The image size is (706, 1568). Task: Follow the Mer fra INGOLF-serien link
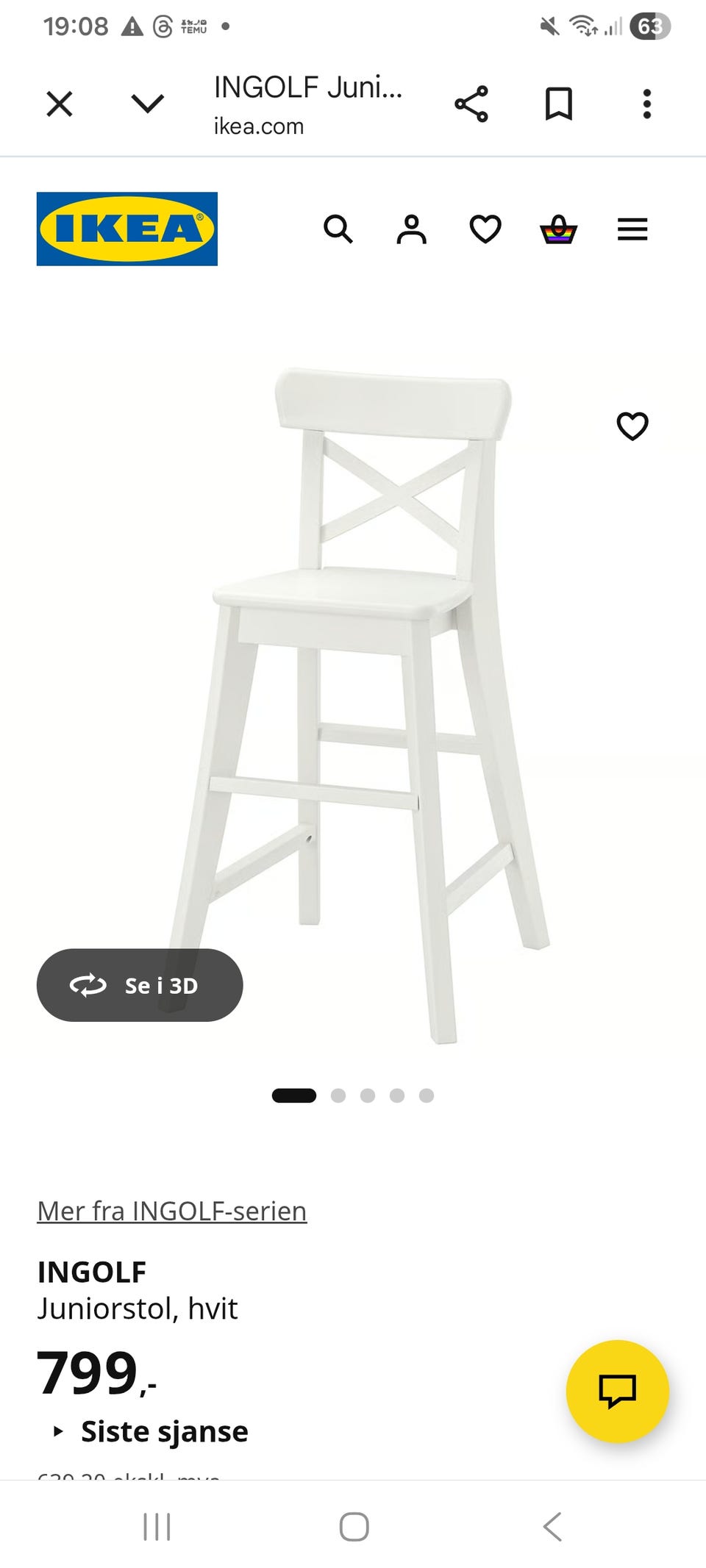[171, 1211]
